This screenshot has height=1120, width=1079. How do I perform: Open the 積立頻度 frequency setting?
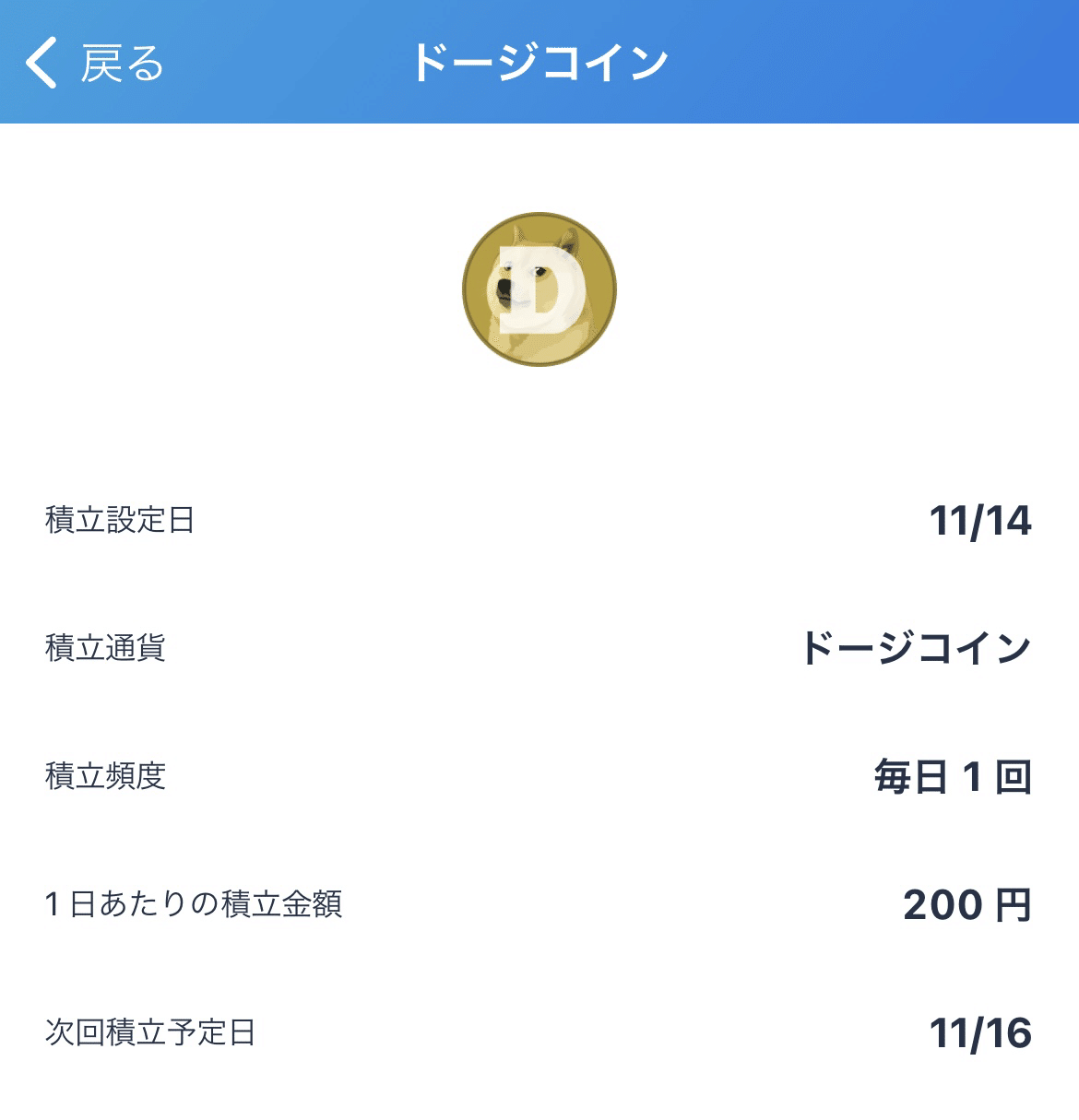click(x=539, y=777)
